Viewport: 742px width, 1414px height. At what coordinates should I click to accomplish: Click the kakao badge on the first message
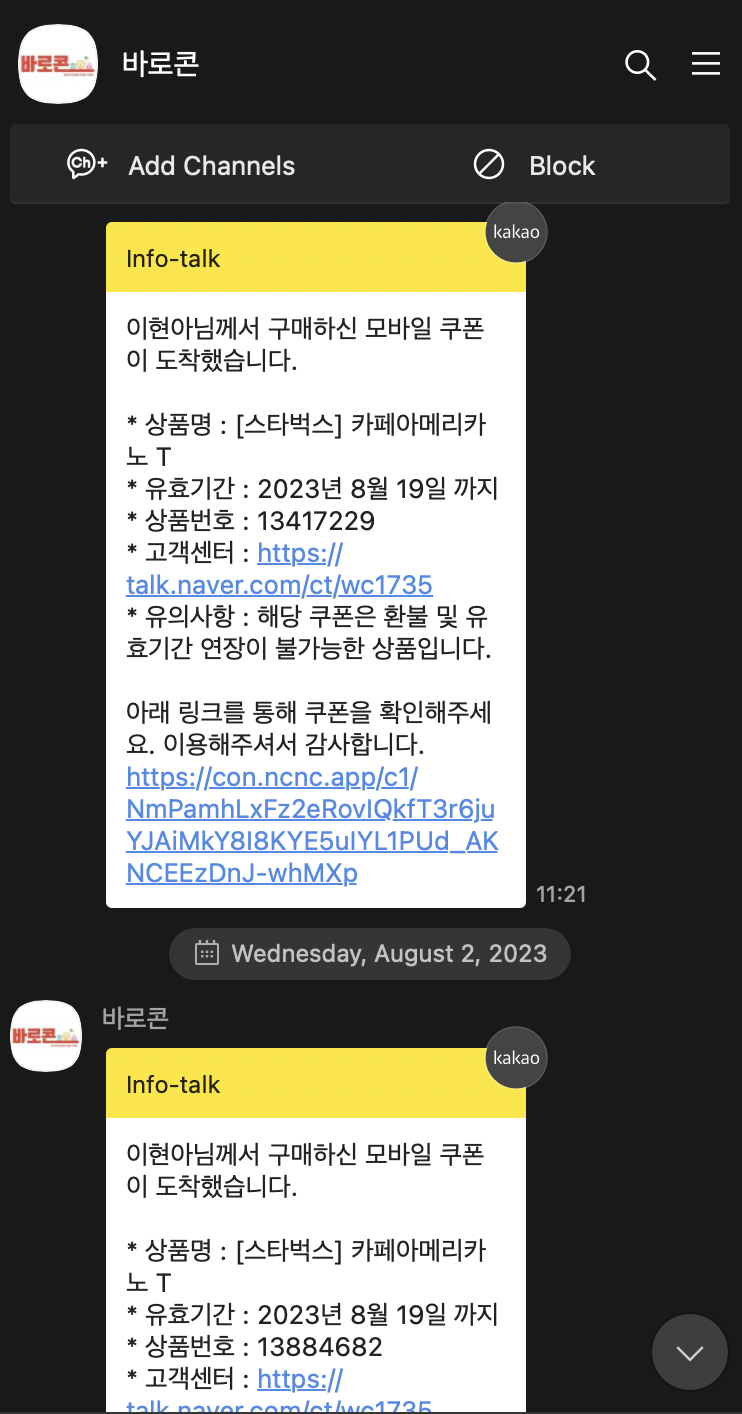point(516,232)
